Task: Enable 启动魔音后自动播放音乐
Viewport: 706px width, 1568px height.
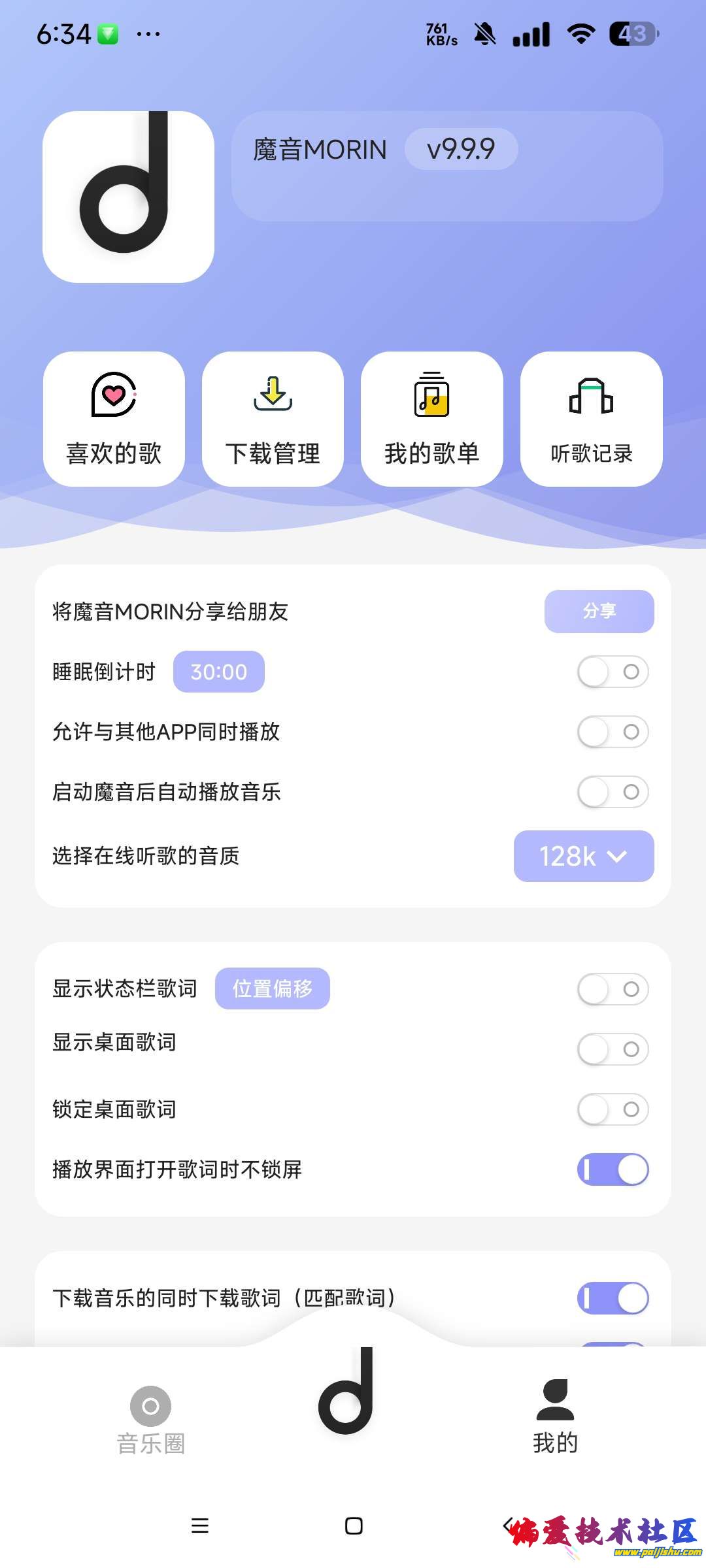Action: click(613, 792)
